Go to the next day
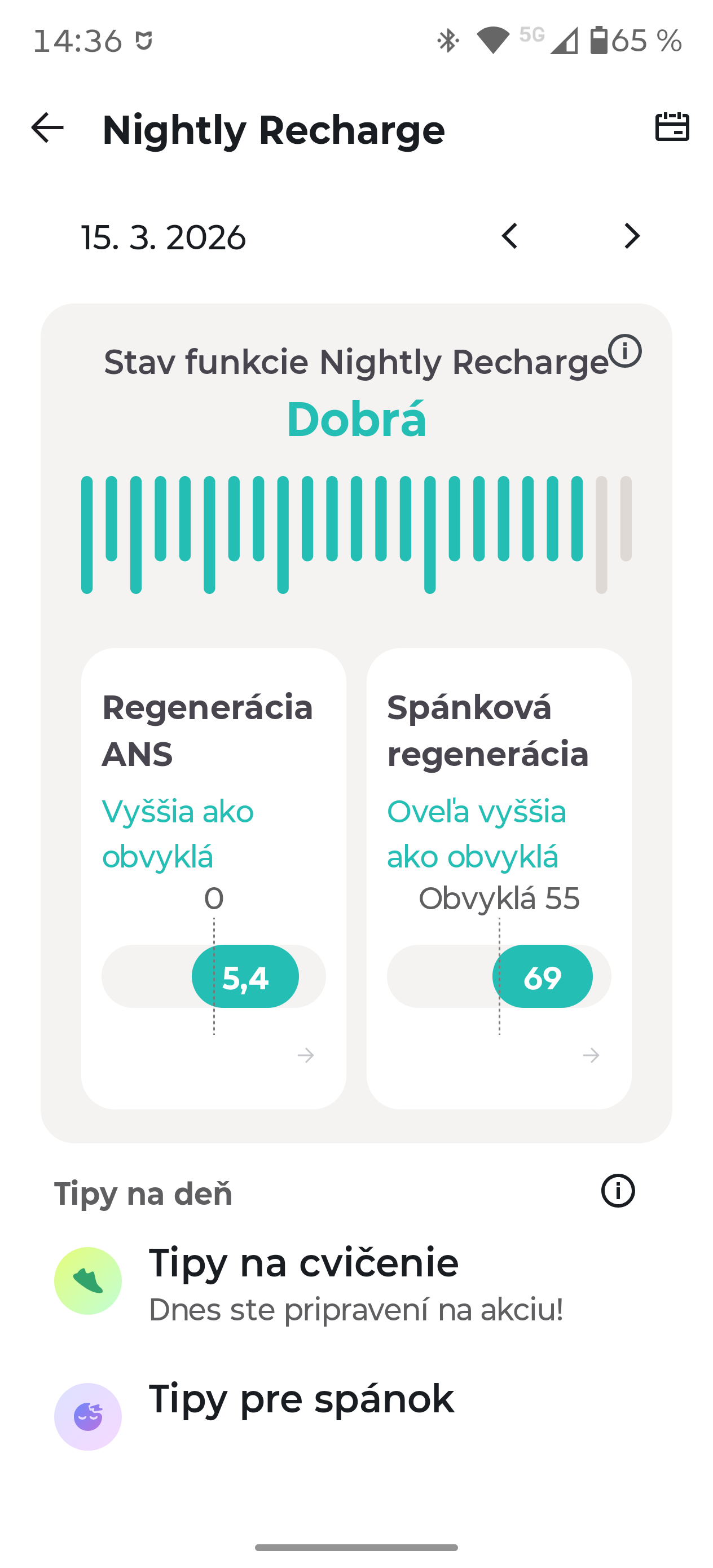This screenshot has width=713, height=1568. click(x=631, y=236)
